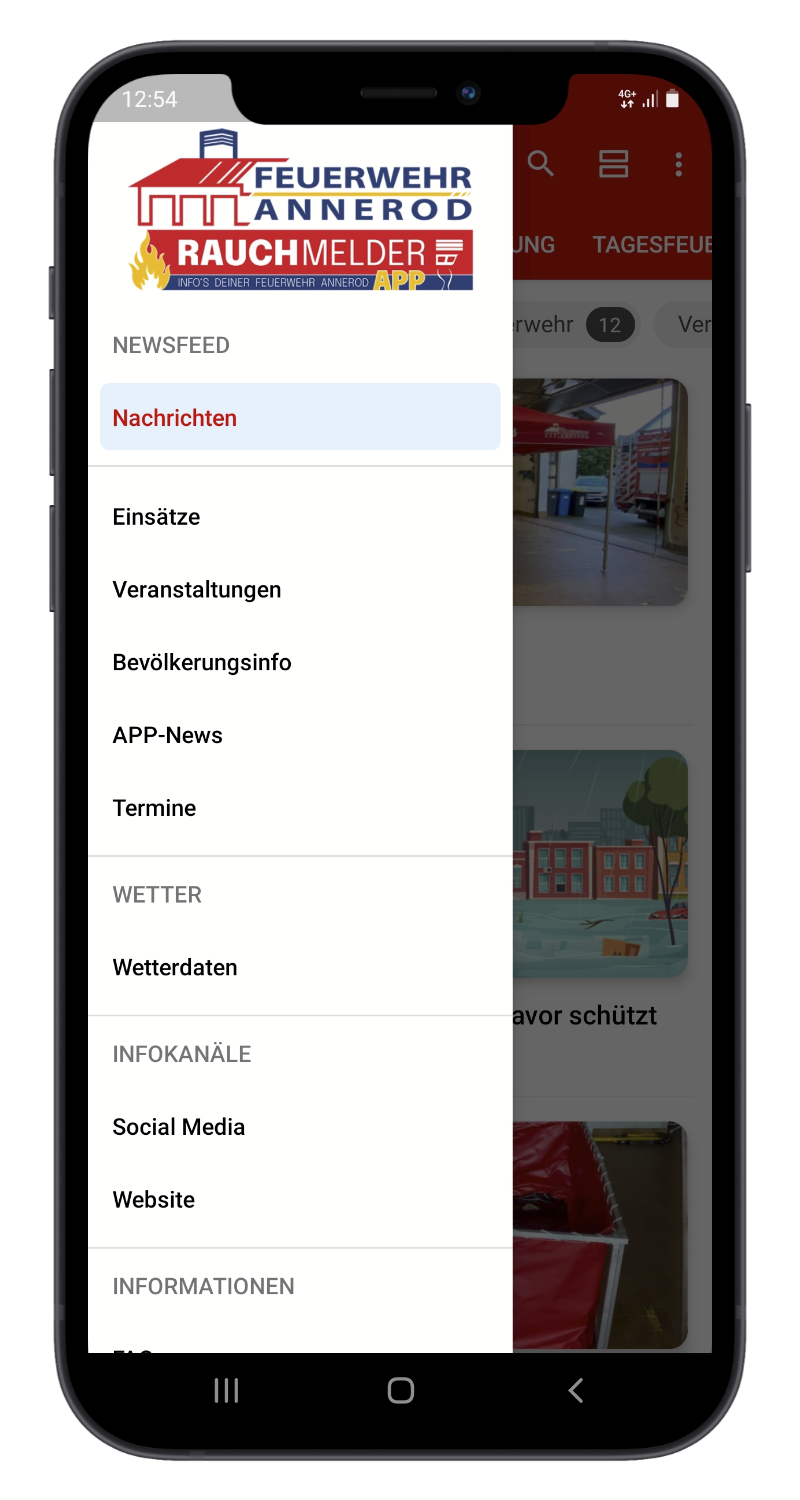Open Veranstaltungen
800x1500 pixels.
coord(300,590)
